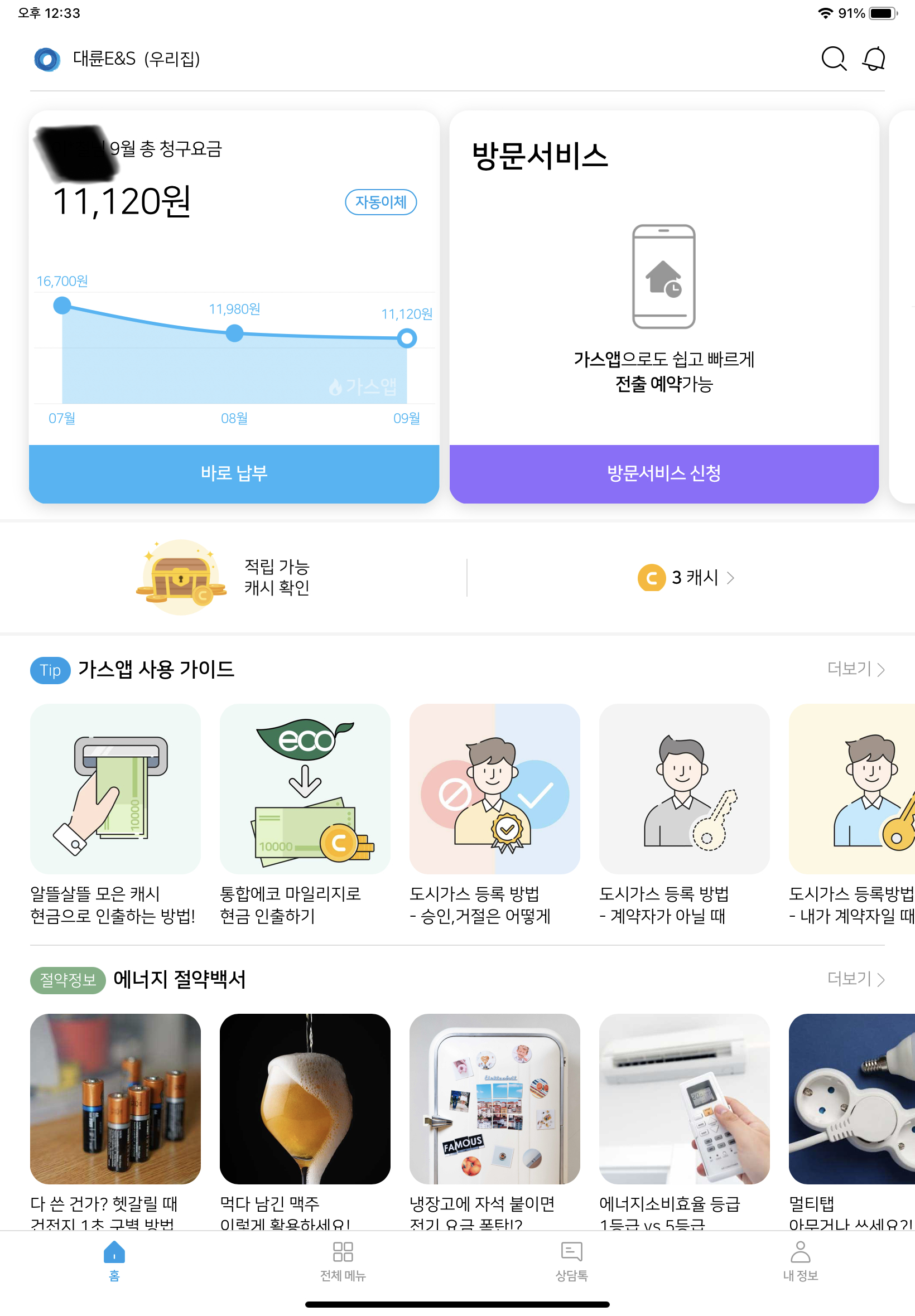Image resolution: width=915 pixels, height=1316 pixels.
Task: Open the notifications bell
Action: [874, 59]
